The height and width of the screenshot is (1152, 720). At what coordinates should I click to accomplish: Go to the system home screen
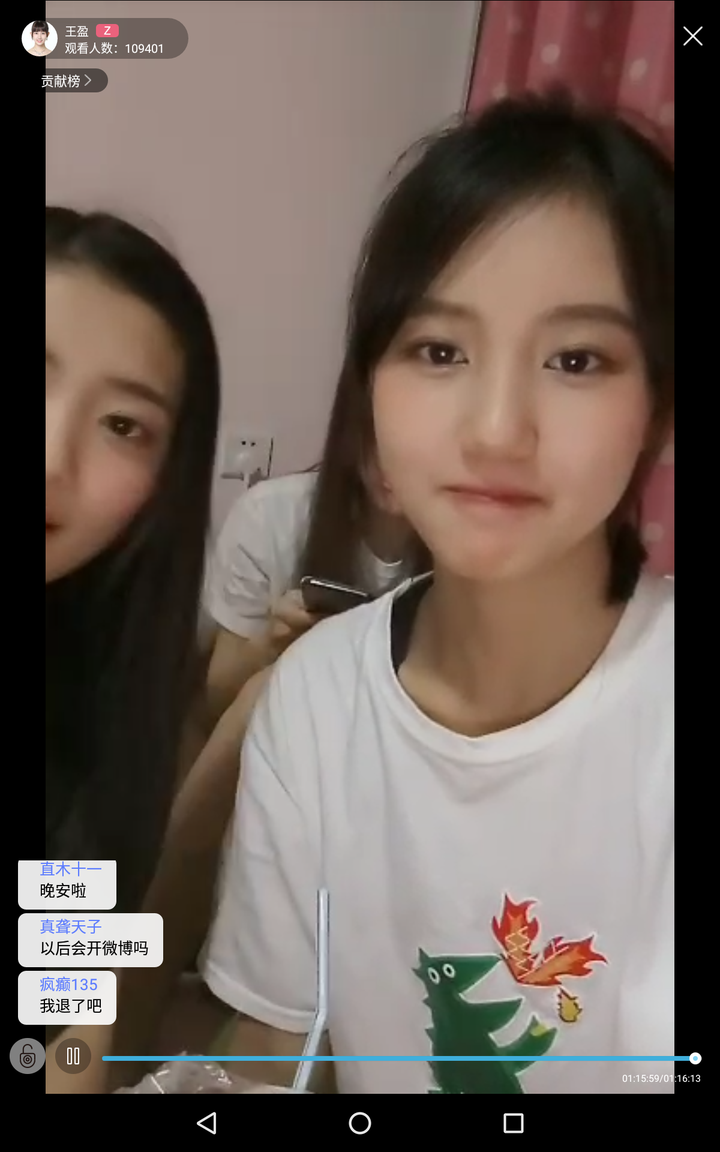click(360, 1123)
